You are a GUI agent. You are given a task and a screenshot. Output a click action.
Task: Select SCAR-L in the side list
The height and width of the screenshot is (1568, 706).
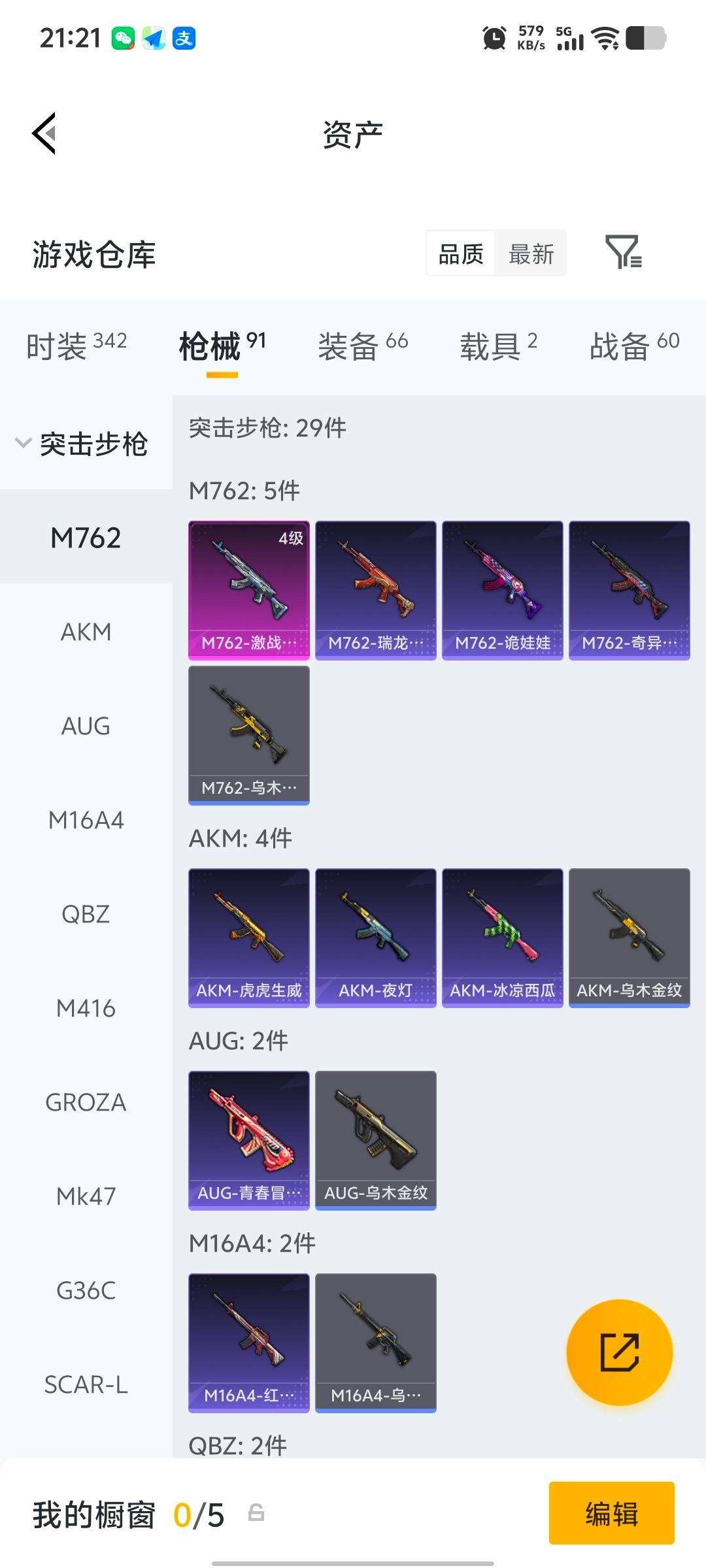tap(86, 1384)
